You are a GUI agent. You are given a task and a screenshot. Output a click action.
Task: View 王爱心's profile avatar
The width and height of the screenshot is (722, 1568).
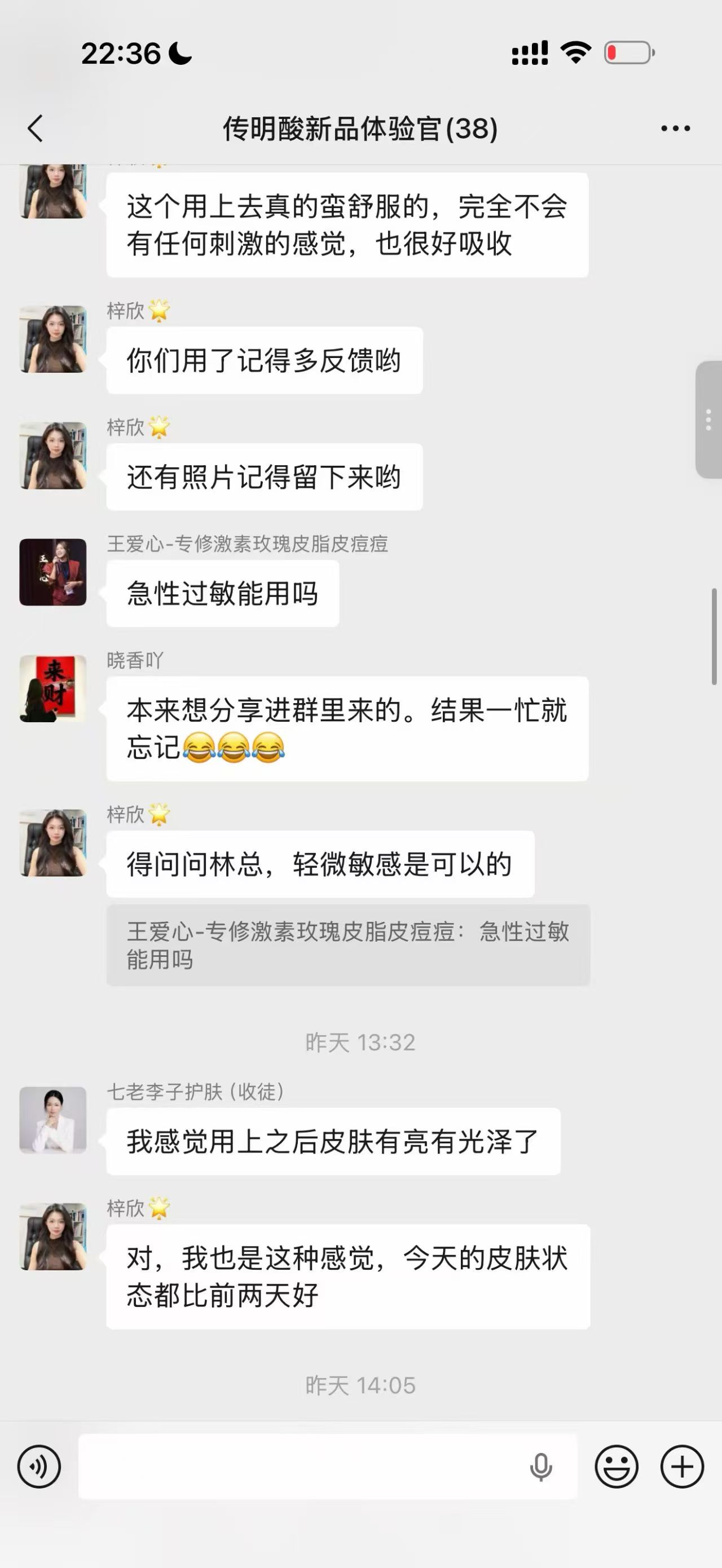[x=53, y=572]
